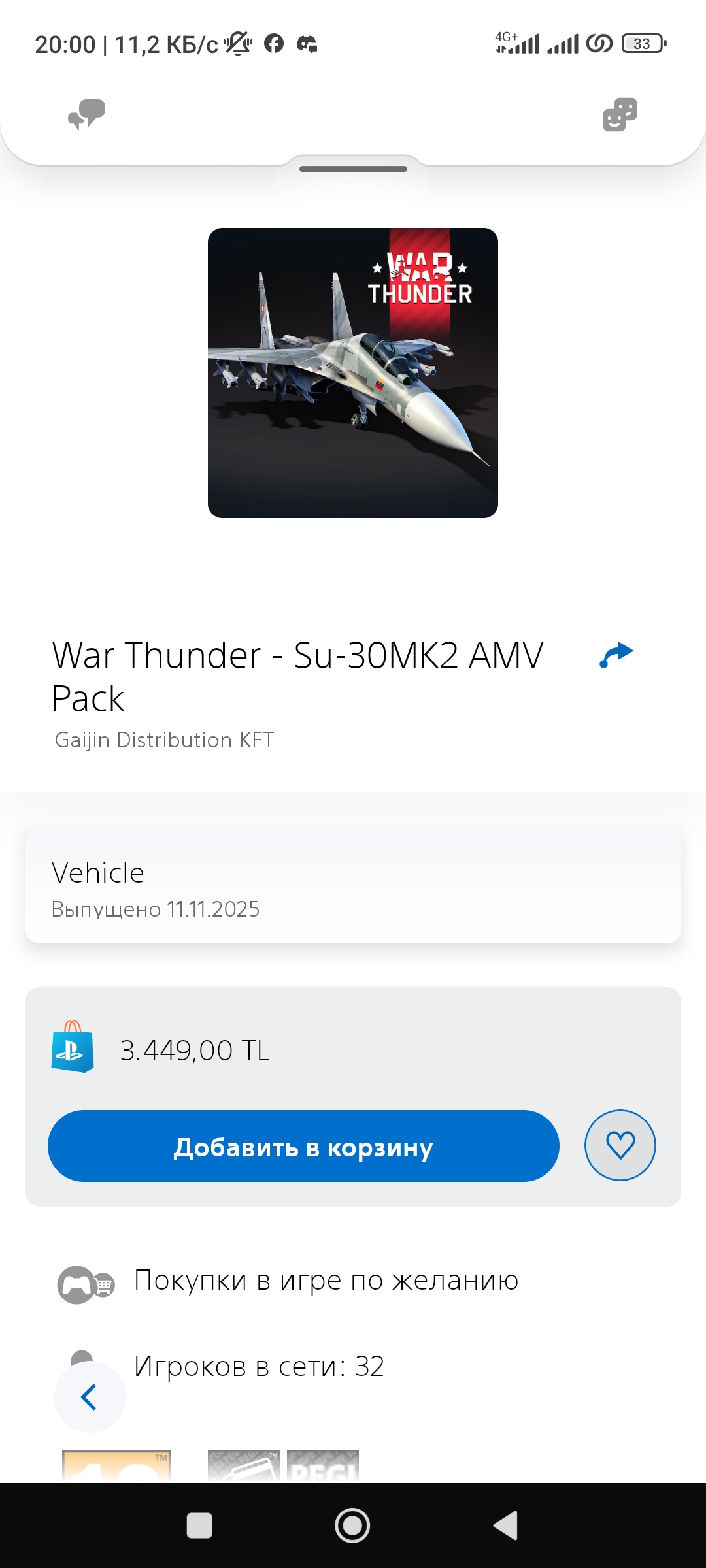
Task: Open recent apps from navigation bar
Action: [199, 1526]
